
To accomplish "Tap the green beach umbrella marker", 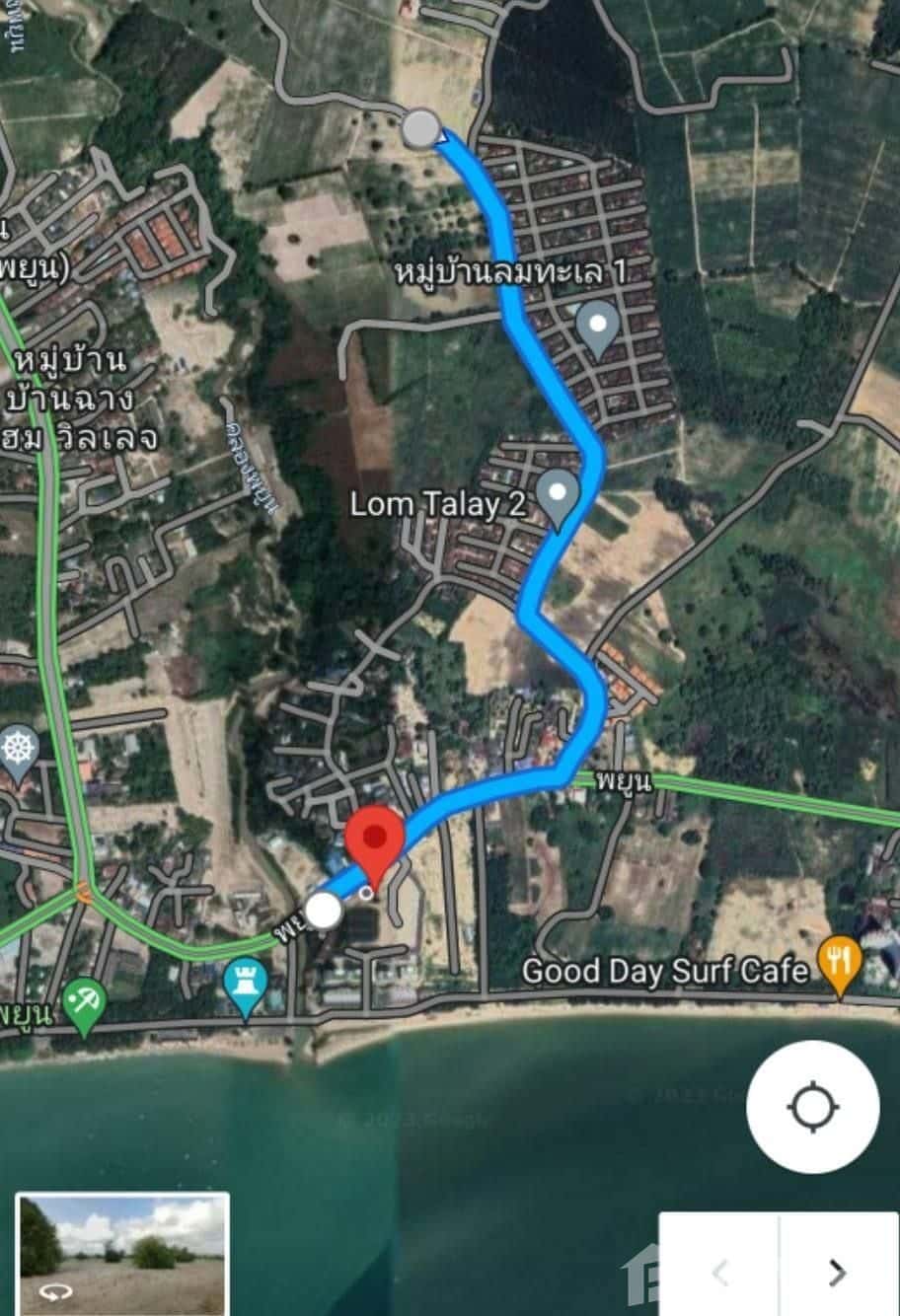I will pos(84,1003).
